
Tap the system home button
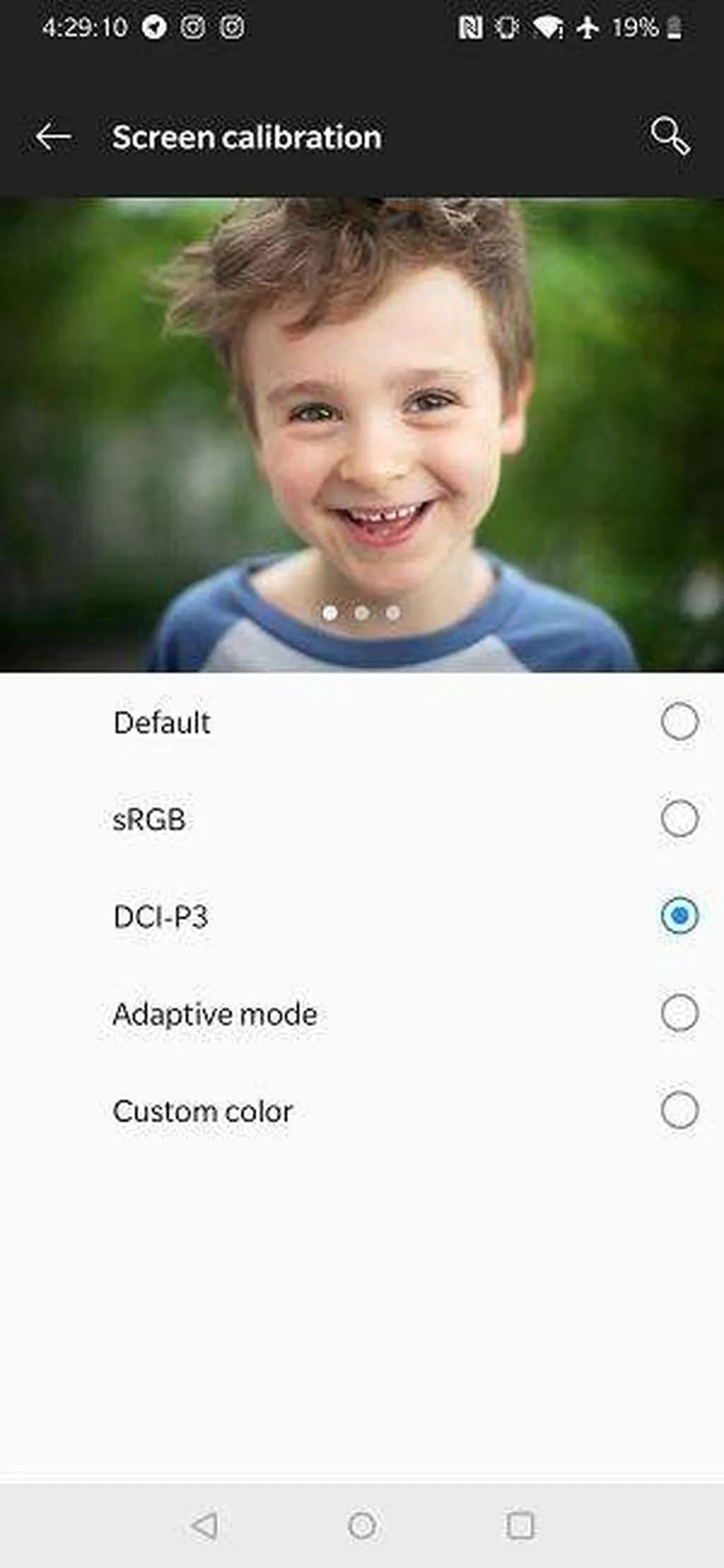click(x=362, y=1525)
